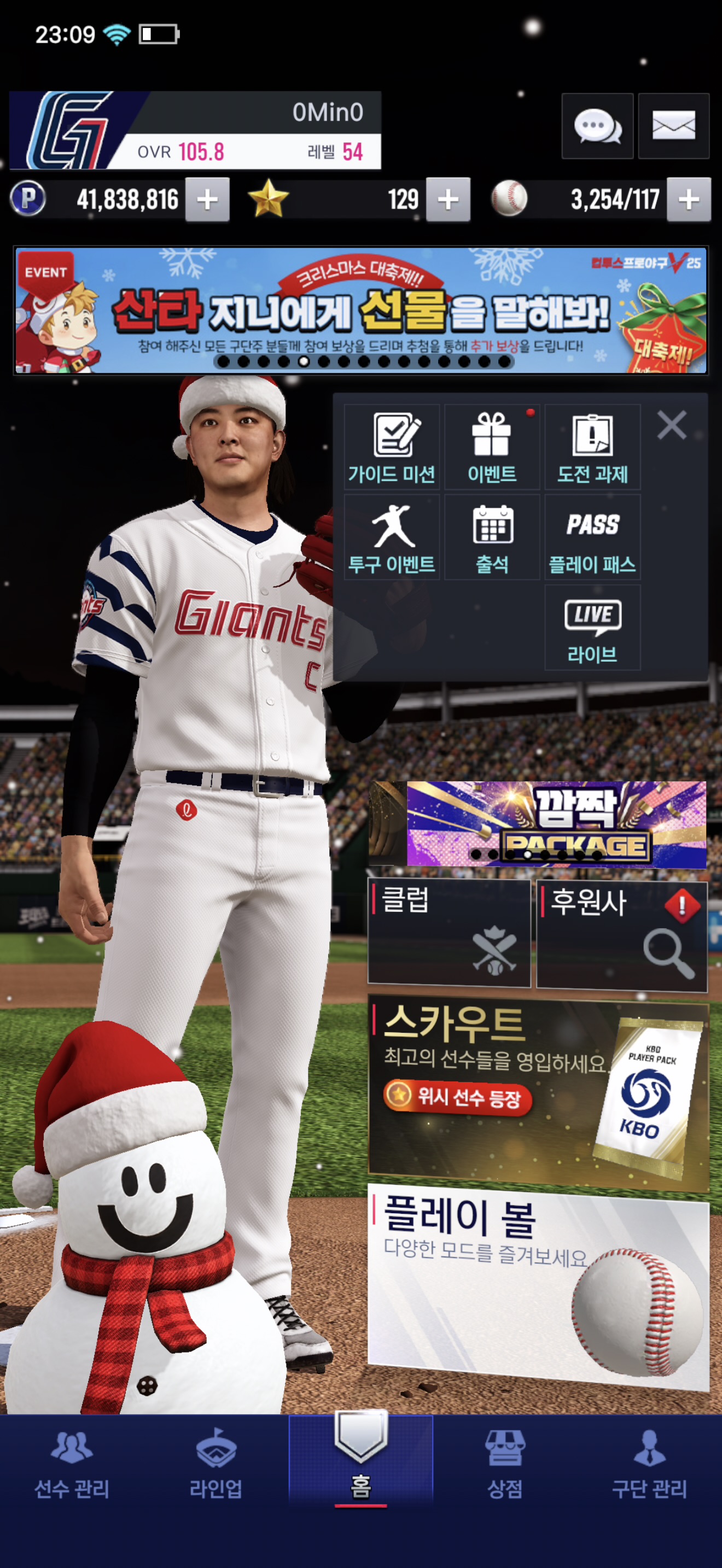
Task: Open the 클럽 card
Action: click(x=449, y=932)
